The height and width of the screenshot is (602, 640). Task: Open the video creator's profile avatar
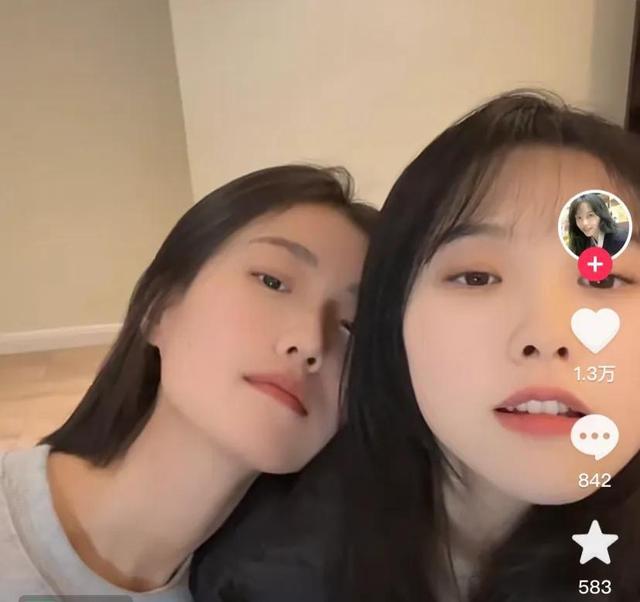594,224
